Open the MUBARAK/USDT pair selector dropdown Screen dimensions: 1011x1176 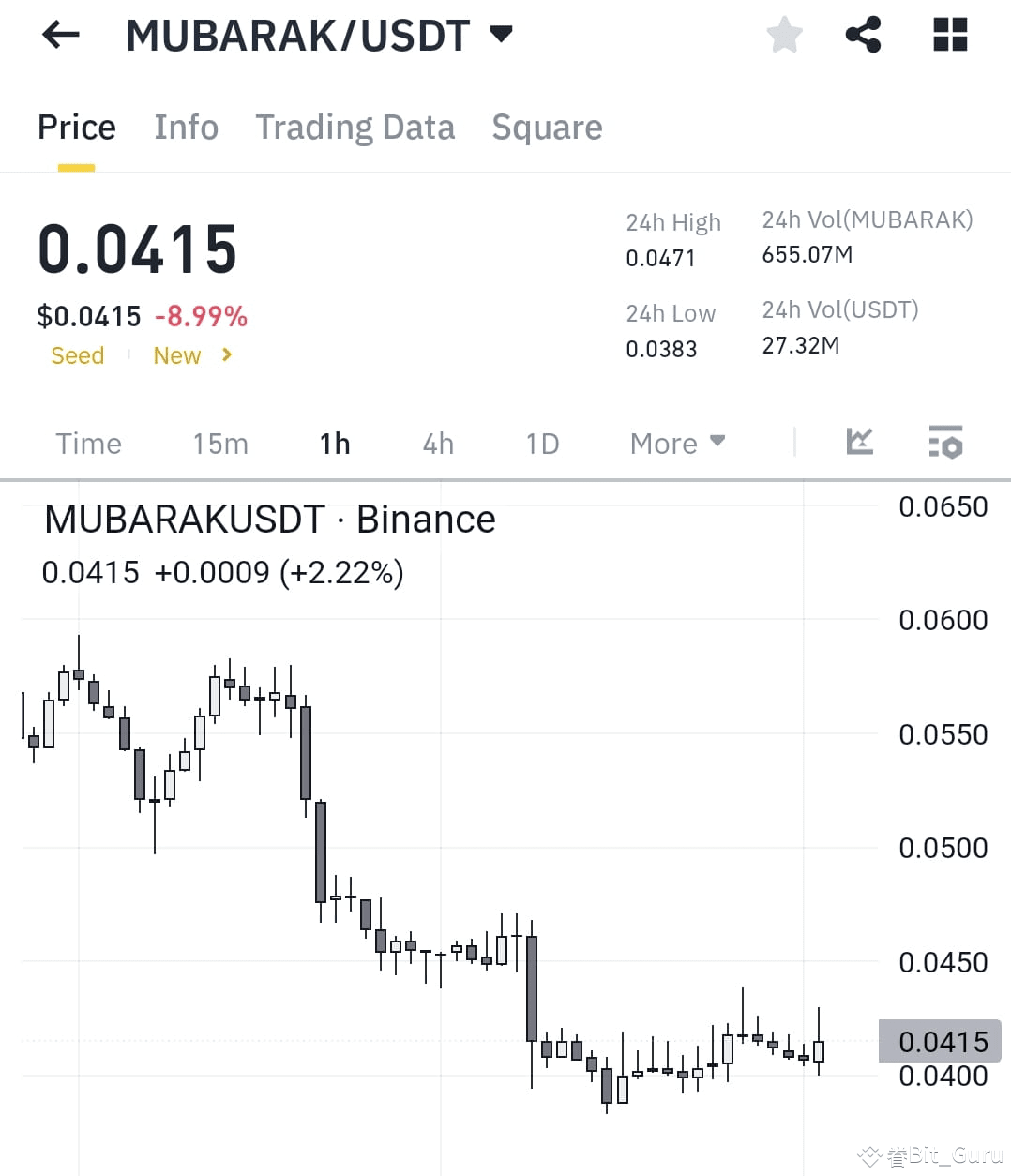click(502, 34)
